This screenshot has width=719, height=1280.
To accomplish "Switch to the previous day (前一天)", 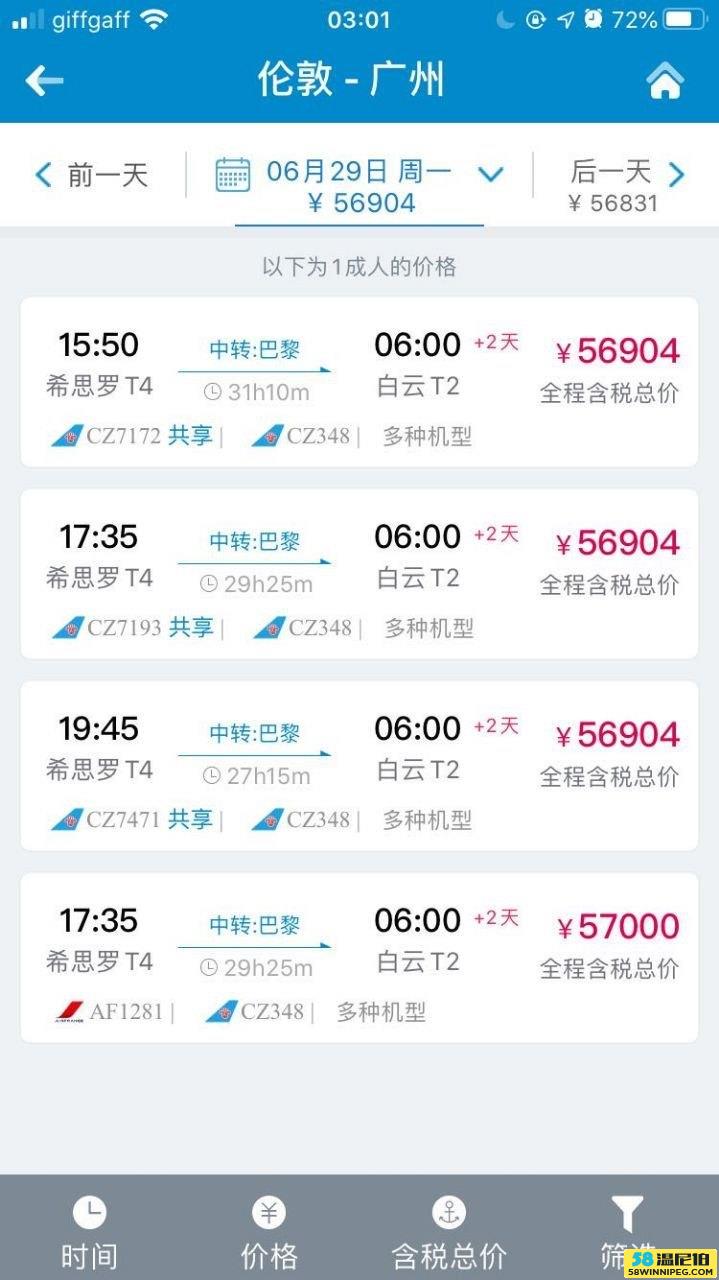I will [92, 176].
